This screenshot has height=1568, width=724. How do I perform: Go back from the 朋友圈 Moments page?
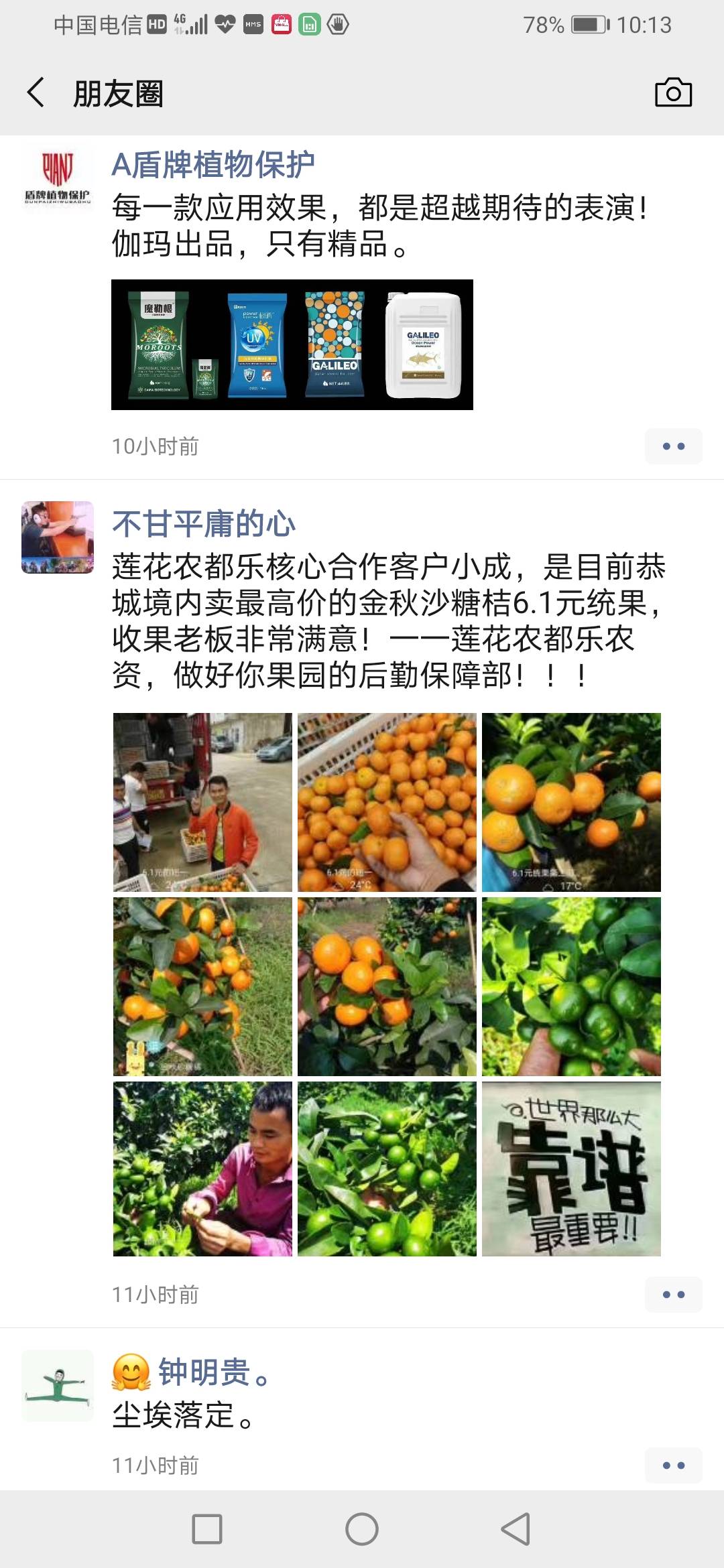[x=36, y=92]
